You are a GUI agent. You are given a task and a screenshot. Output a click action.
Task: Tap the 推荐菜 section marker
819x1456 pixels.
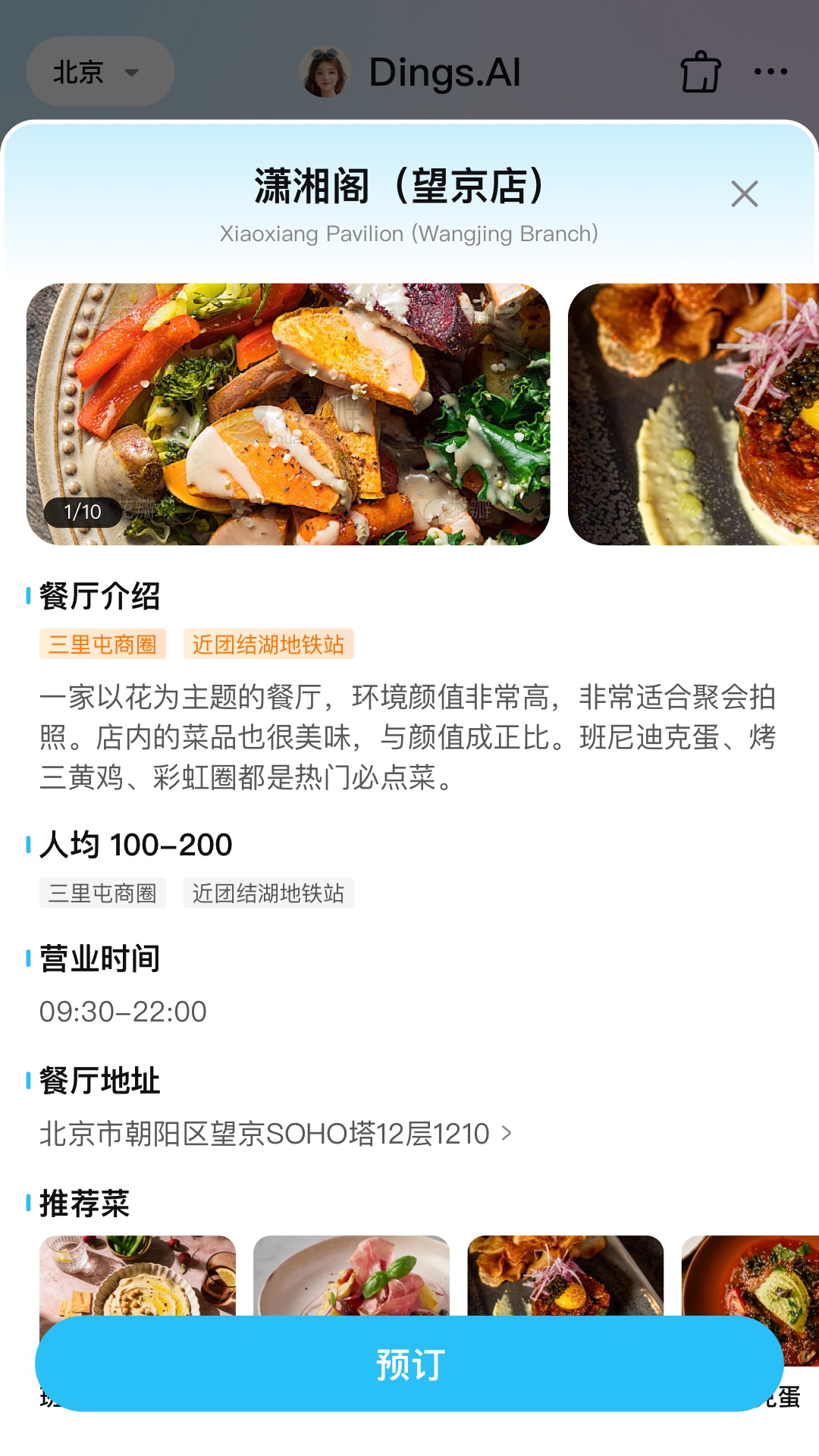(82, 1203)
